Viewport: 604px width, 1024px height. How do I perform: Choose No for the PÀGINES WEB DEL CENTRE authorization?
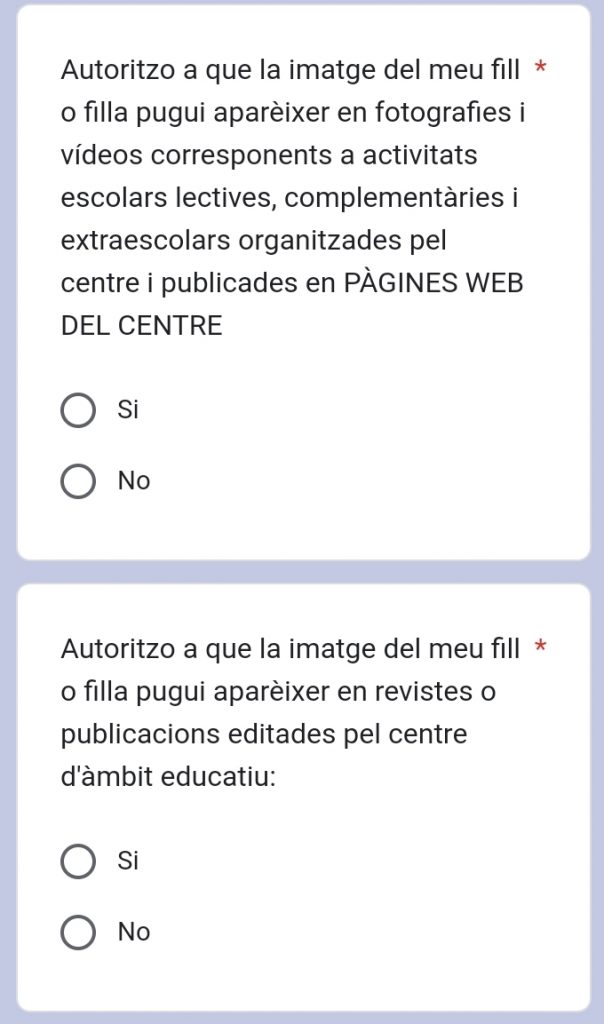click(79, 481)
